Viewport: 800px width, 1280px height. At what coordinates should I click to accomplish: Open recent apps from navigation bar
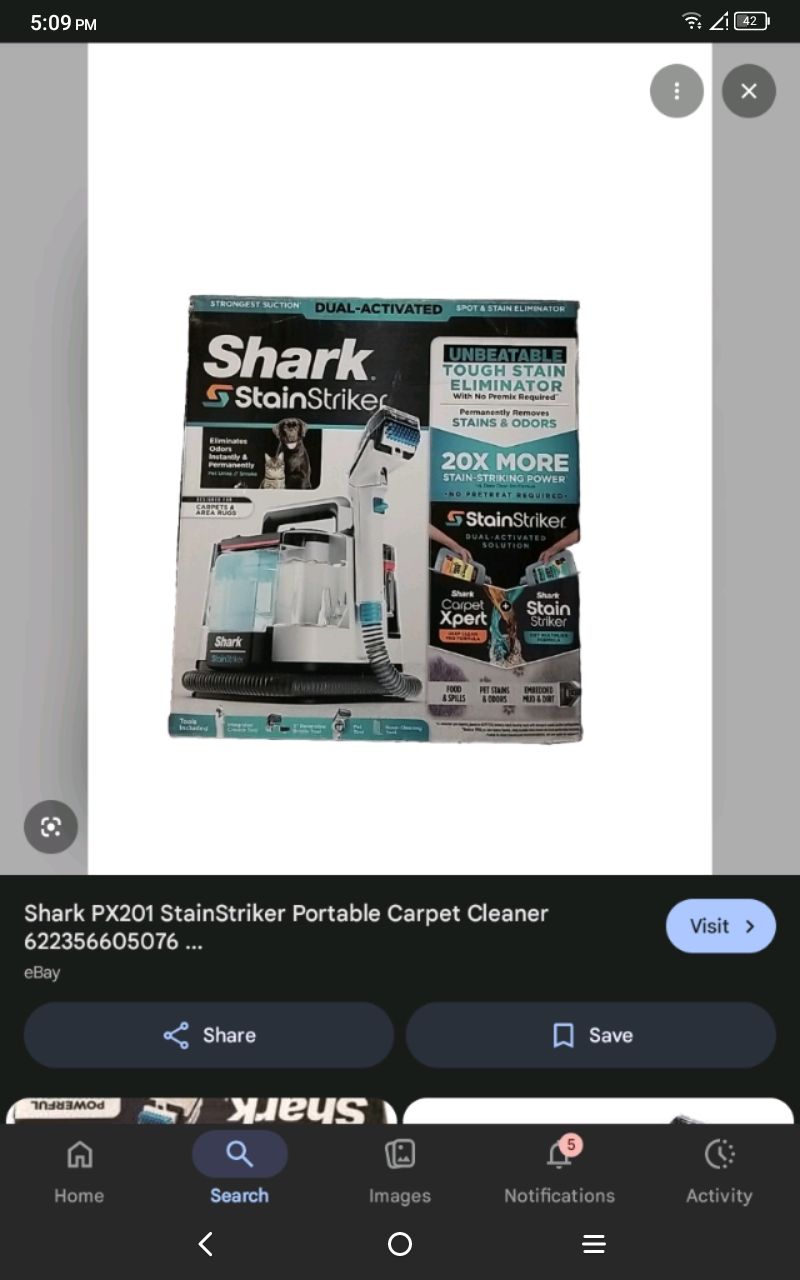point(594,1244)
